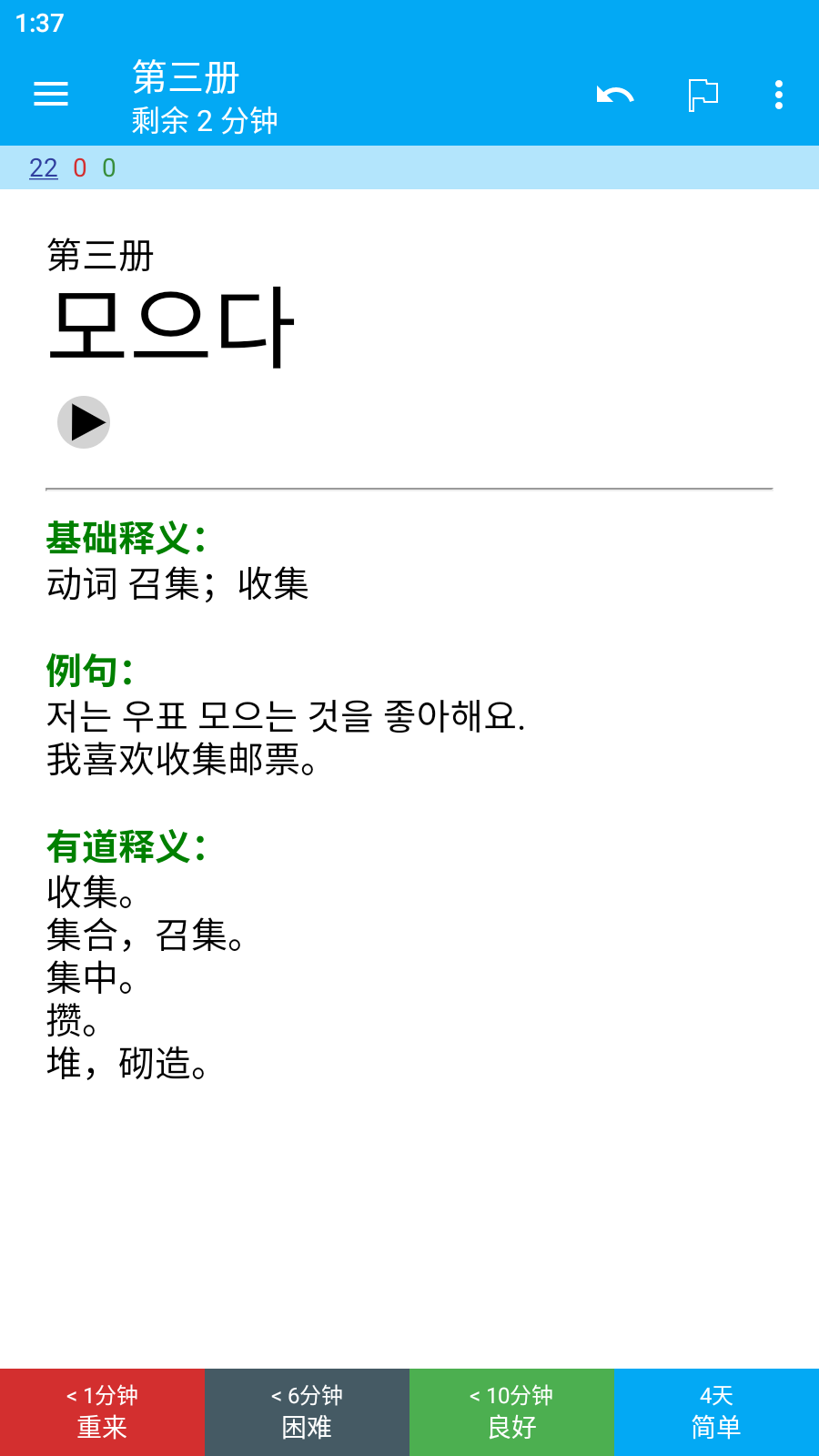Open the navigation drawer menu

tap(51, 94)
